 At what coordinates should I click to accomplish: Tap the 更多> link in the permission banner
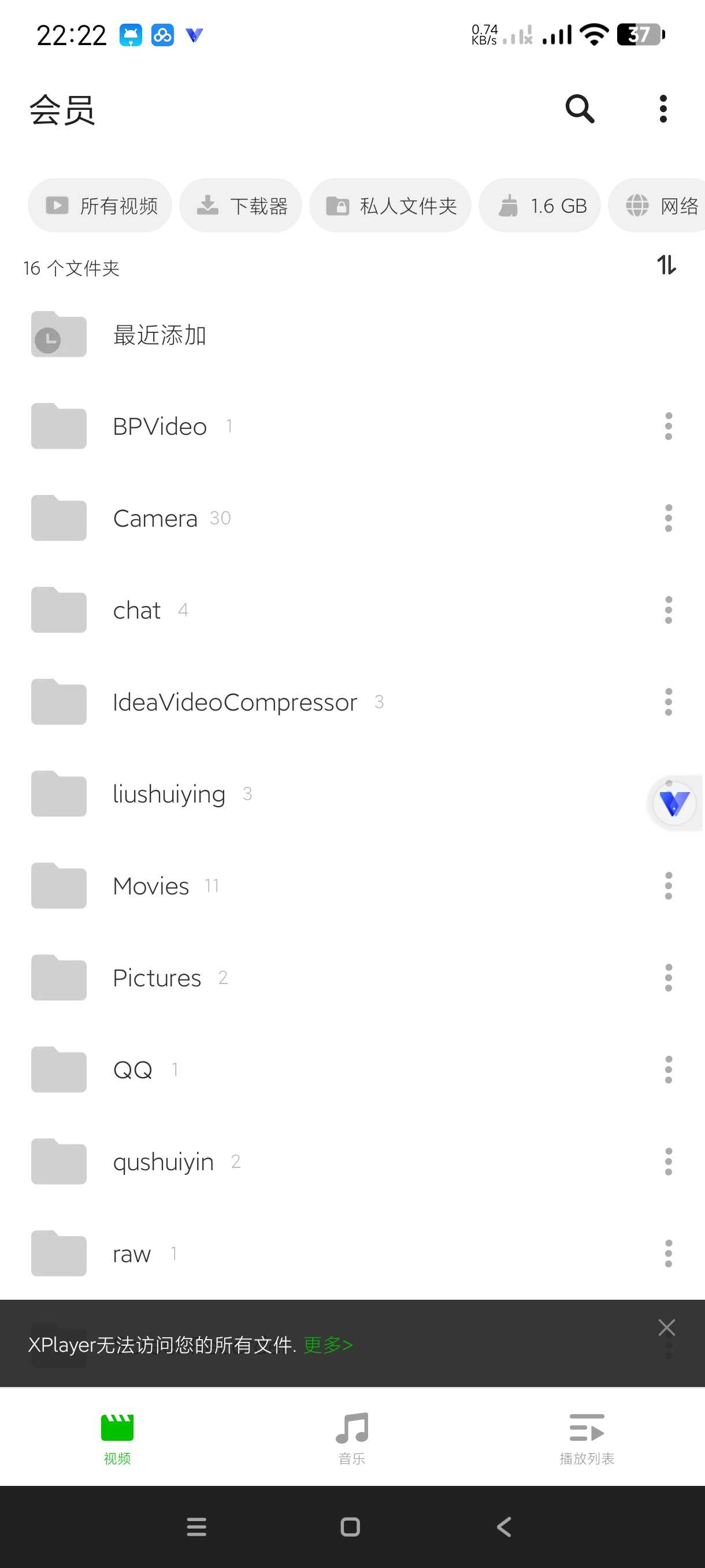tap(328, 1345)
